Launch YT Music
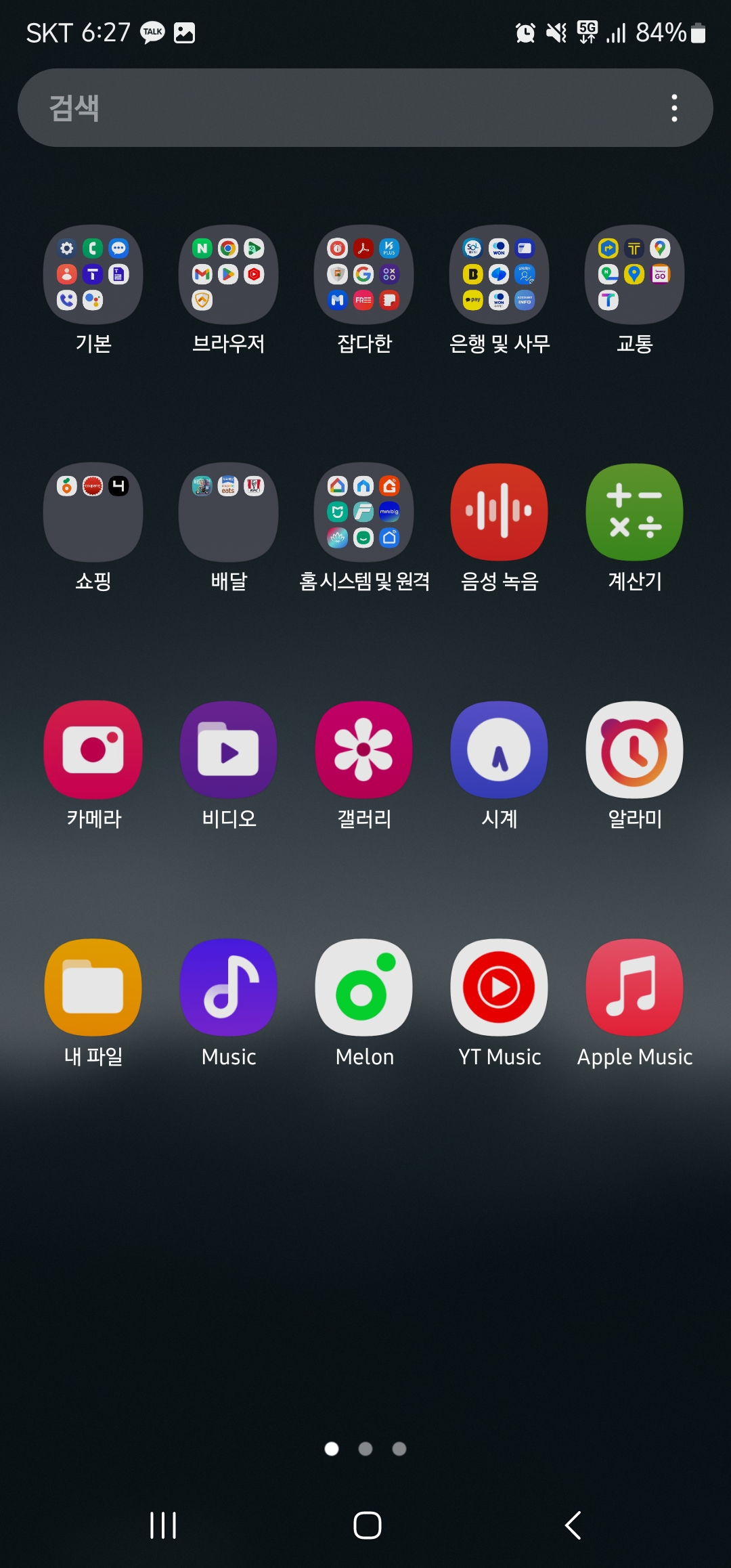 [x=499, y=988]
